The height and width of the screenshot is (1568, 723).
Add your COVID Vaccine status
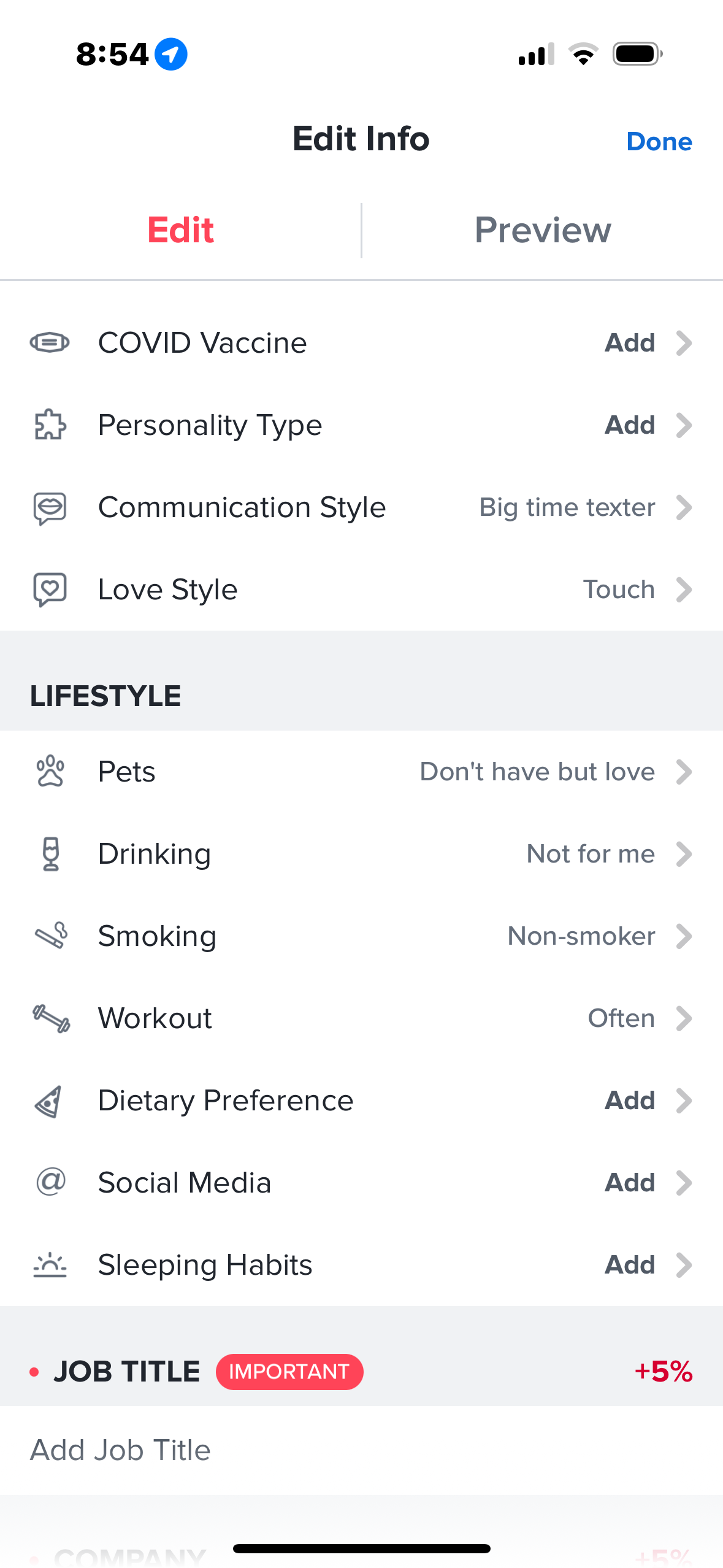click(361, 343)
